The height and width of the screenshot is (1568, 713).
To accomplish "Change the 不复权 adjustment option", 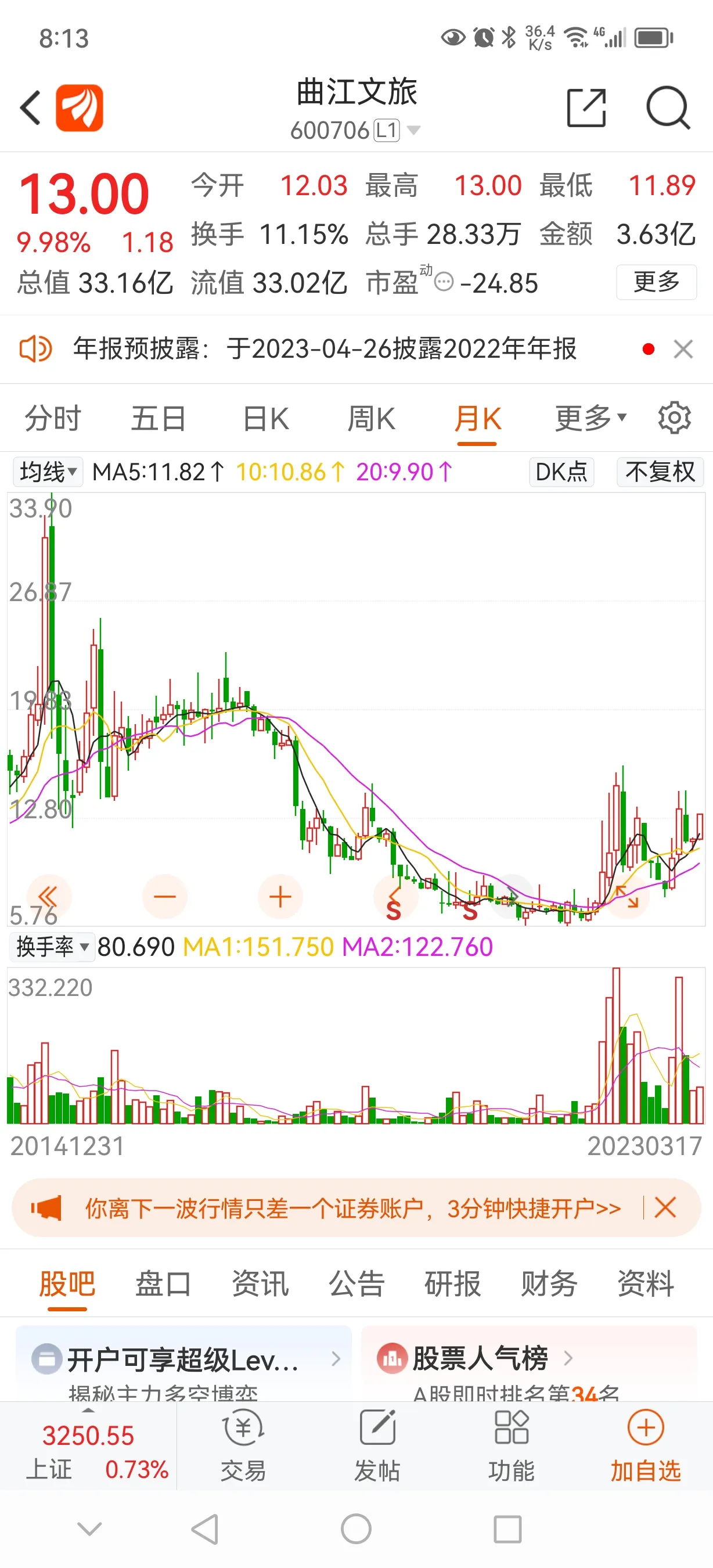I will [660, 472].
